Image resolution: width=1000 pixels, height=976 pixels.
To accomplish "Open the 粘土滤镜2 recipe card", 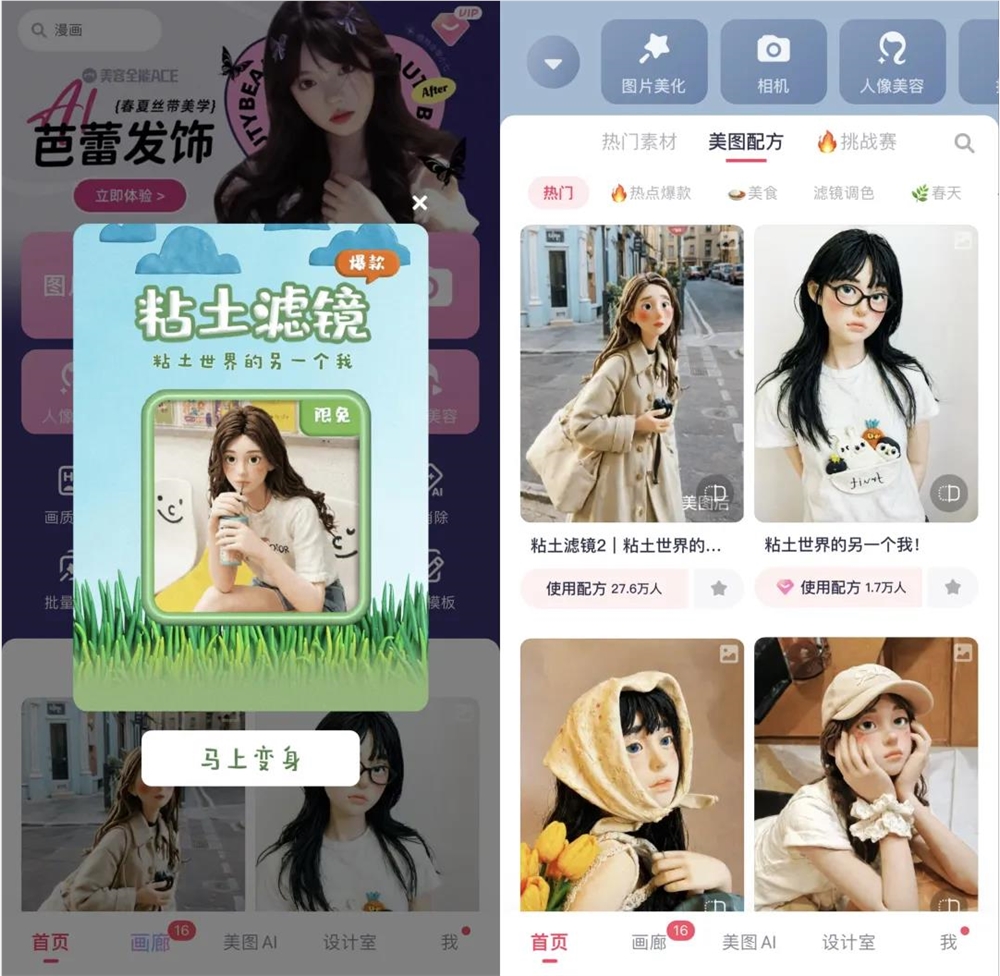I will point(631,373).
